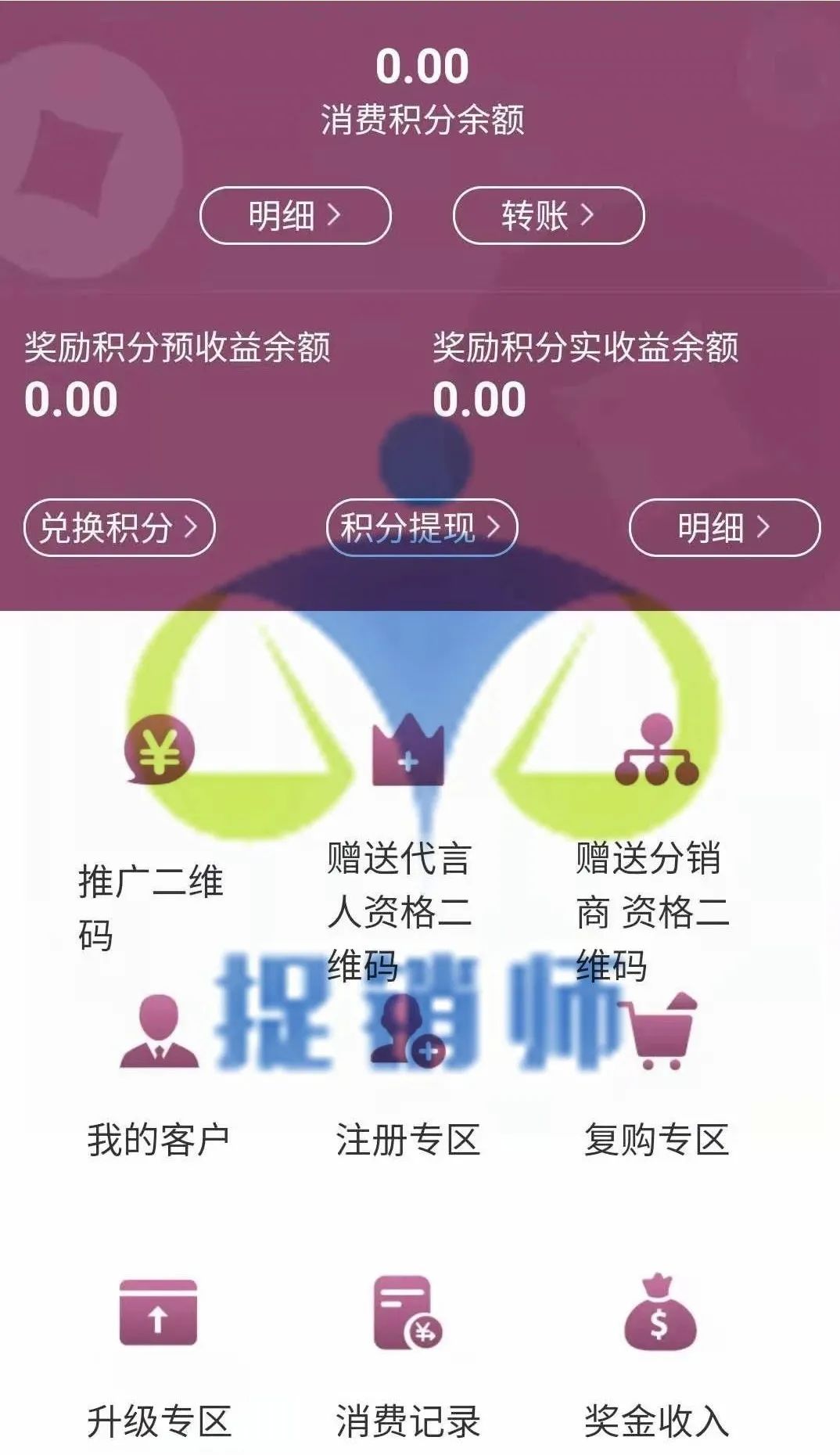Open 明细 under 消费积分余额
This screenshot has width=840, height=1455.
(x=295, y=215)
